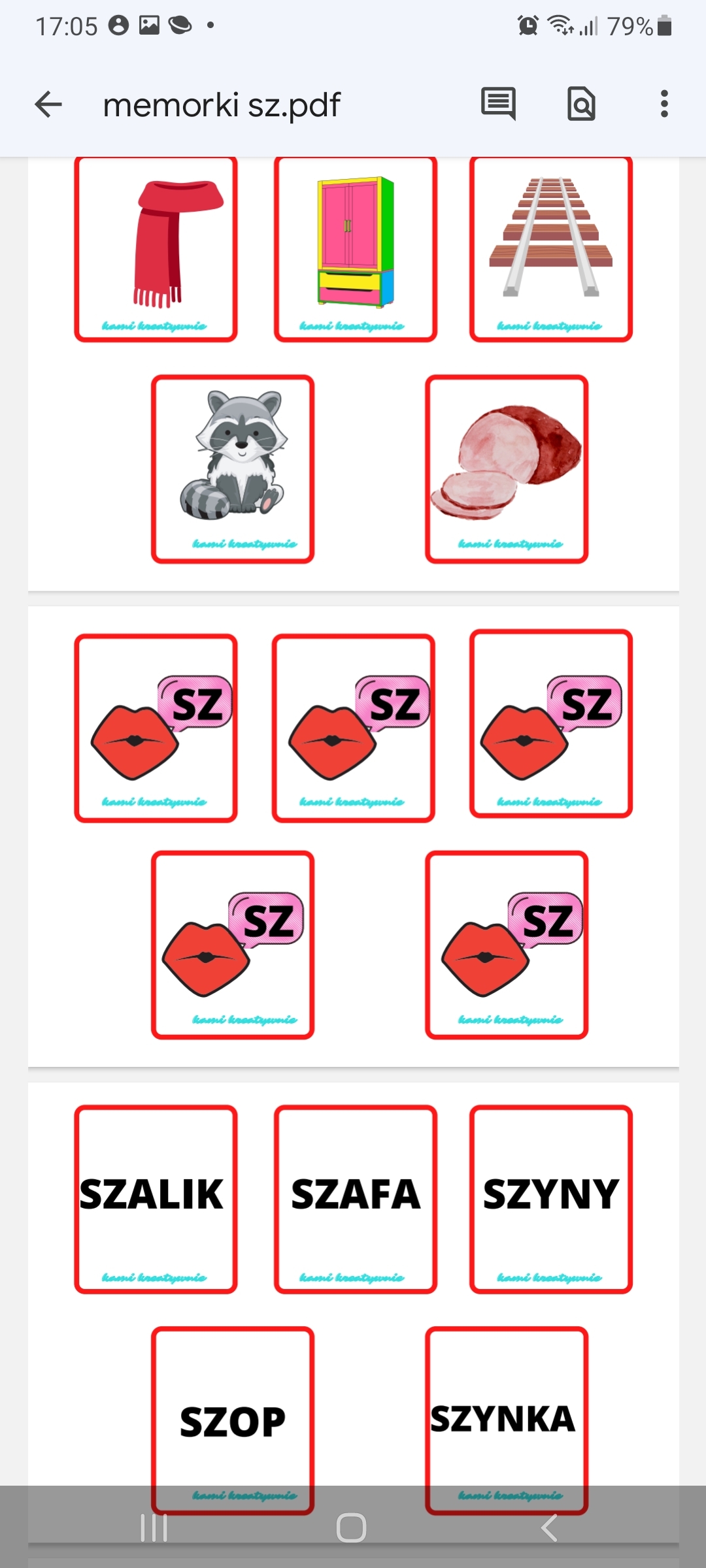Tap the system home button

[x=351, y=1527]
